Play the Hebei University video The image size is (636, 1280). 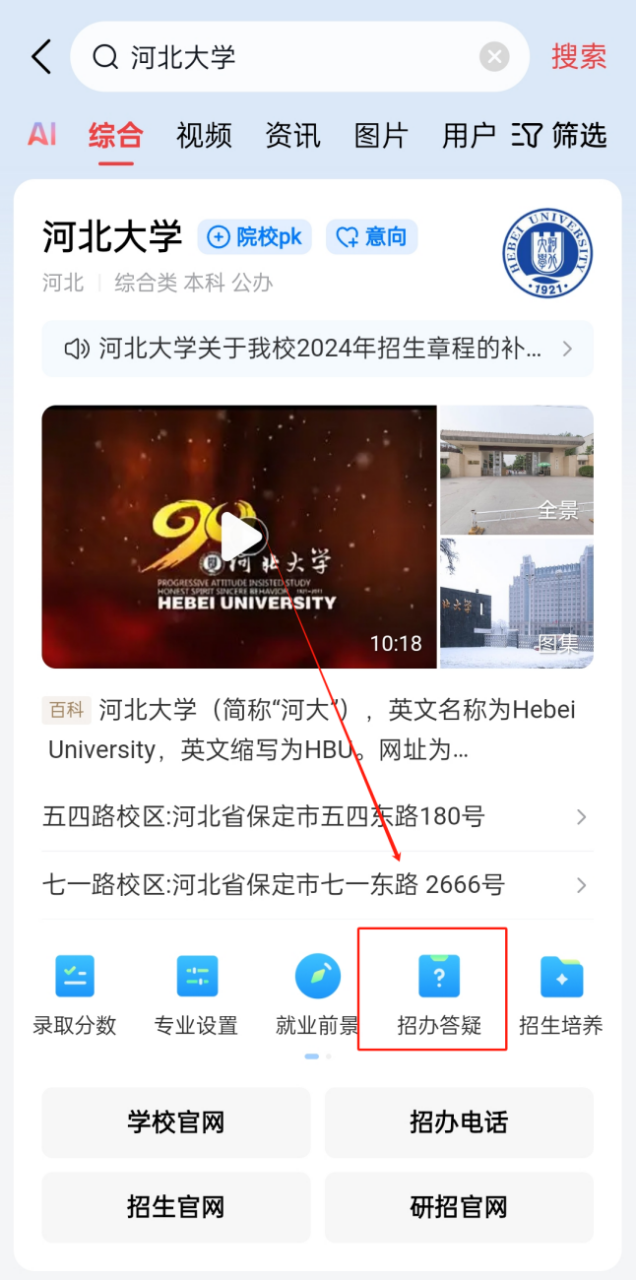click(x=240, y=537)
